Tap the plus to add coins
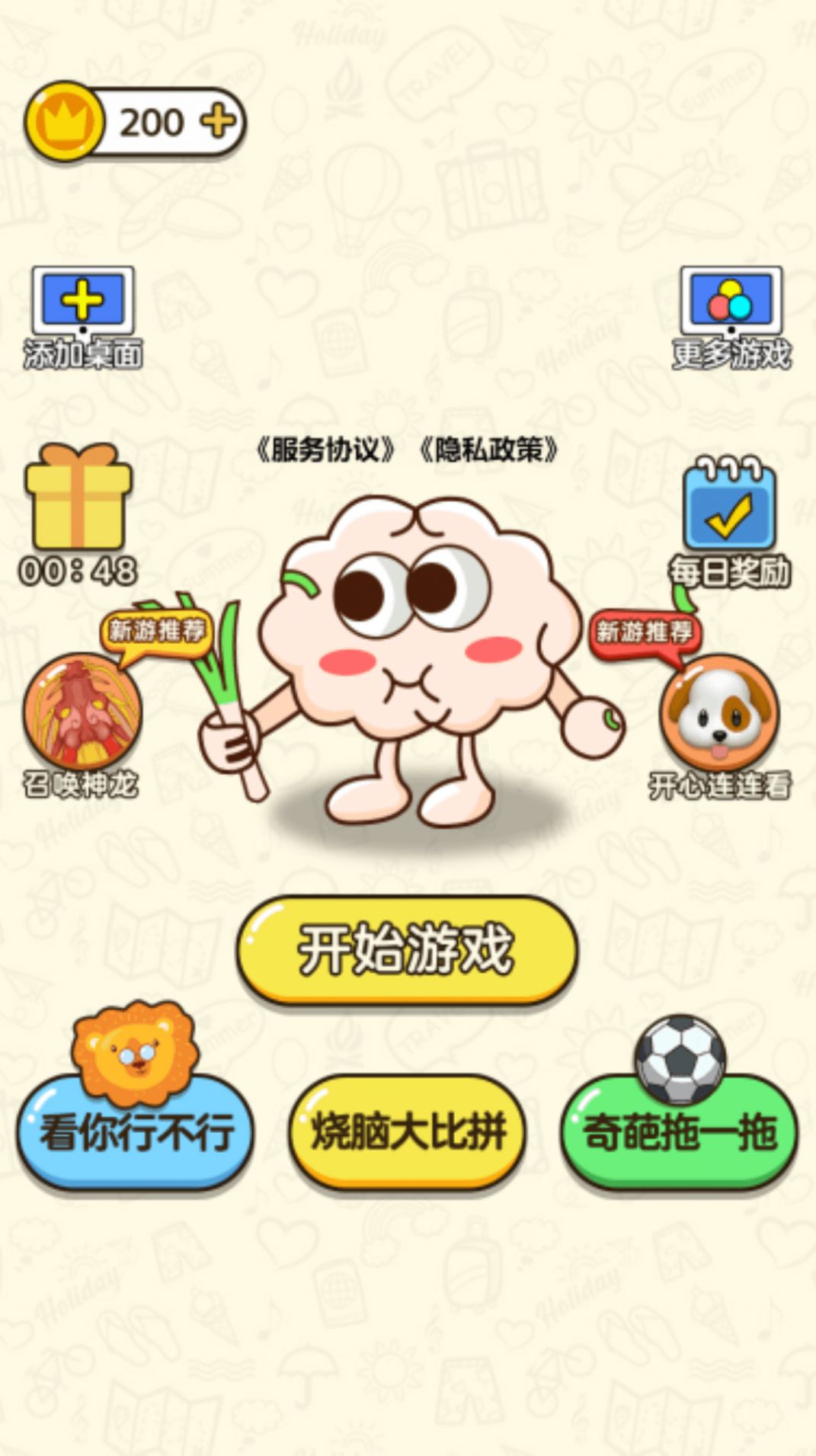 pos(219,122)
